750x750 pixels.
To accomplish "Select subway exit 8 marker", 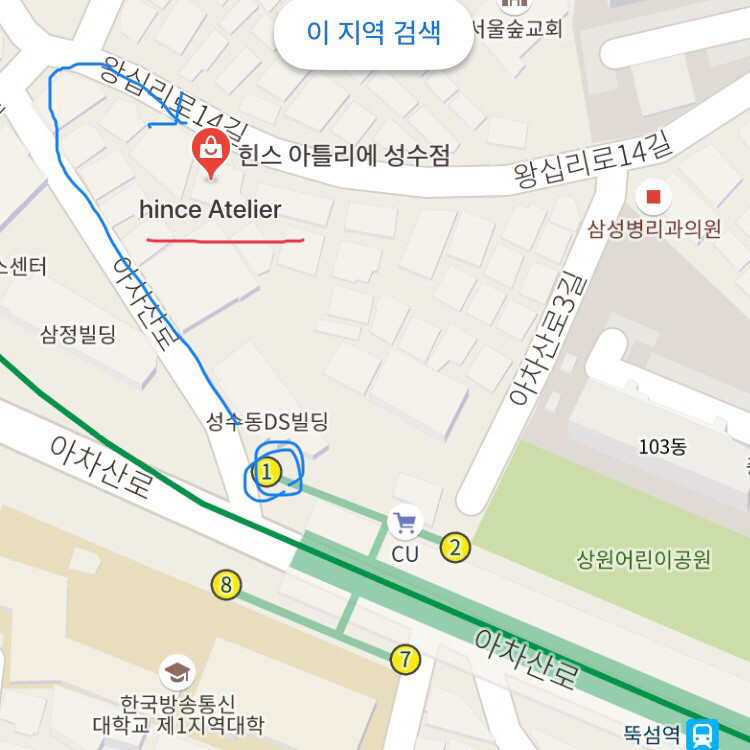I will [x=226, y=585].
